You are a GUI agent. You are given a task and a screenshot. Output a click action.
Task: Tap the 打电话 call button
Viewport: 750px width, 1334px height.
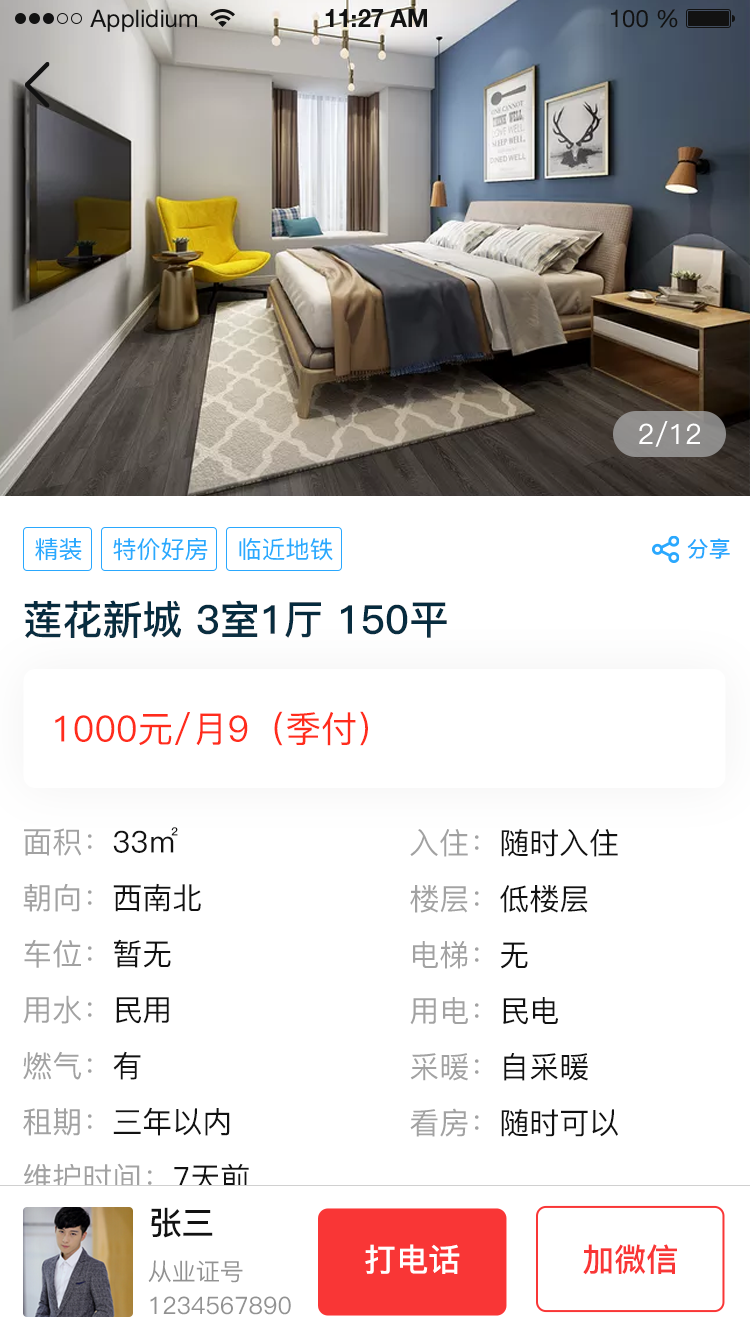(412, 1260)
